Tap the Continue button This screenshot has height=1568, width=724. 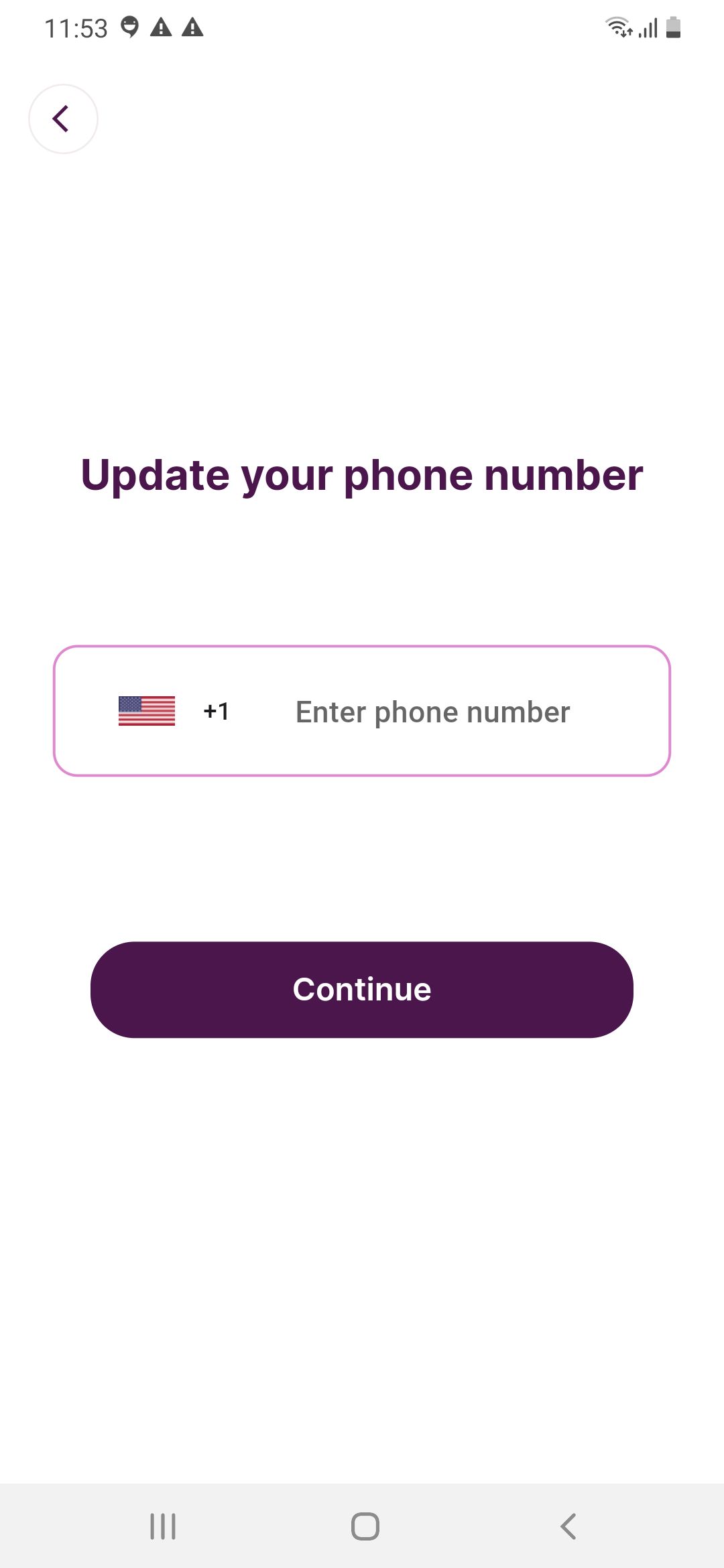pyautogui.click(x=362, y=990)
